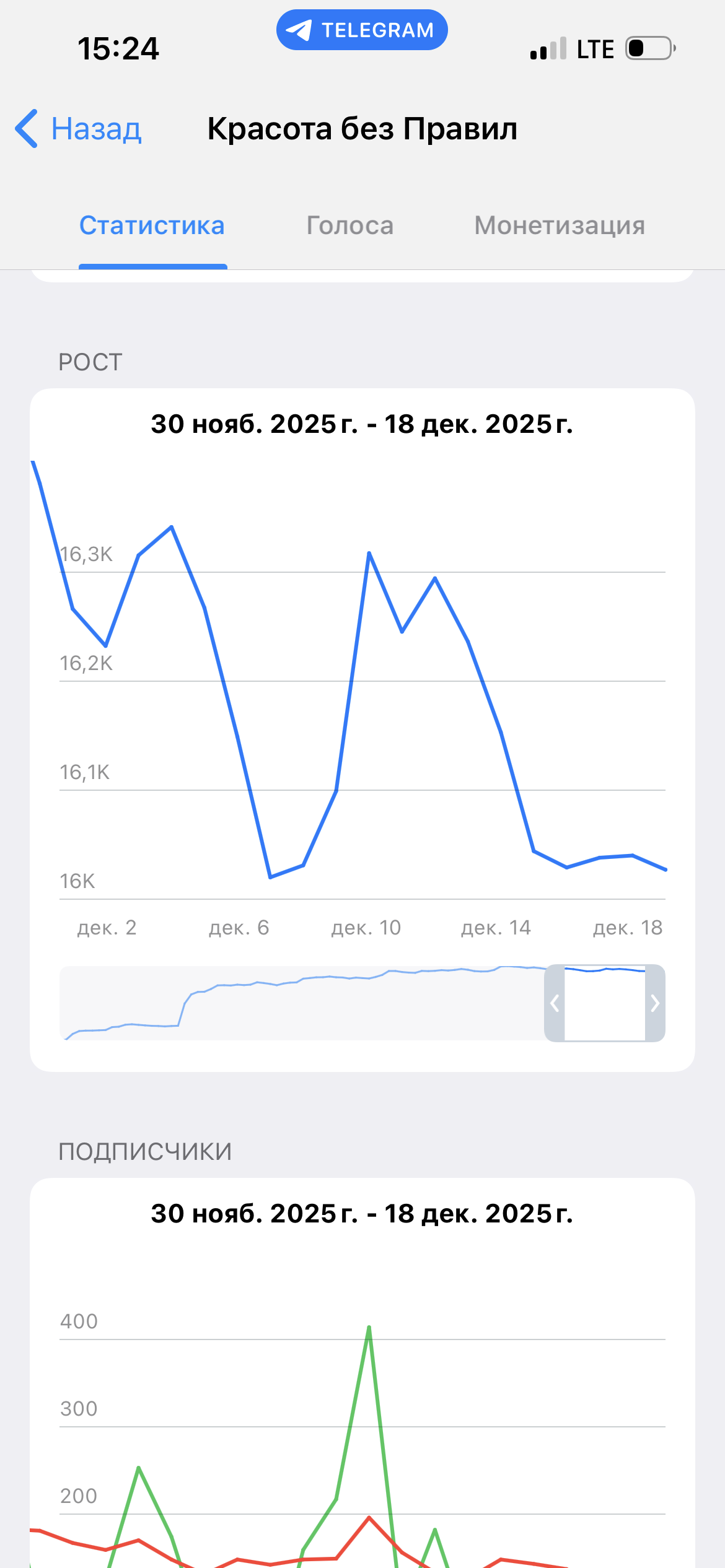725x1568 pixels.
Task: Tap the left handle of the growth chart range selector
Action: click(555, 1003)
